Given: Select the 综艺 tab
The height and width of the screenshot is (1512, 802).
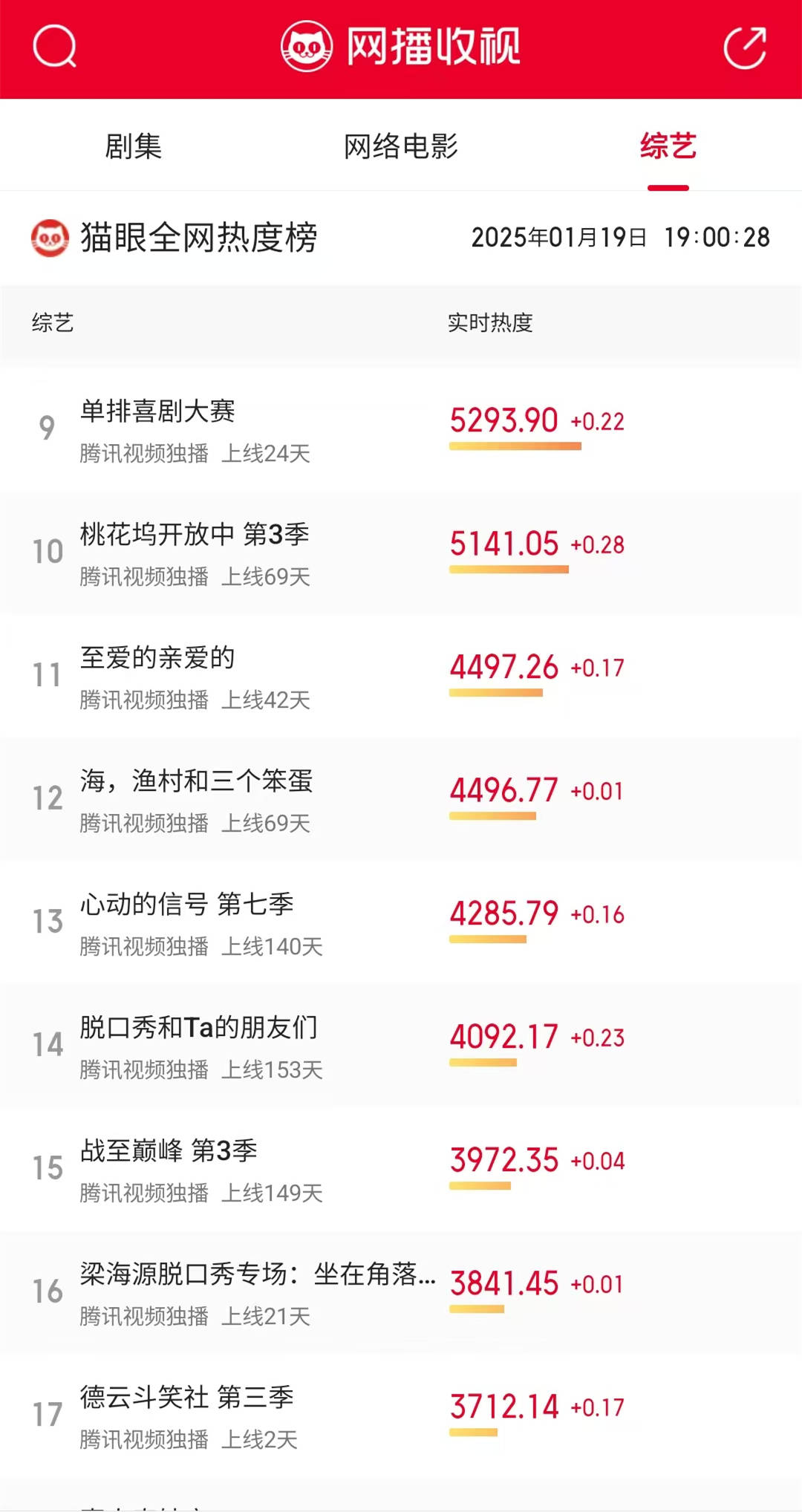Looking at the screenshot, I should 668,146.
